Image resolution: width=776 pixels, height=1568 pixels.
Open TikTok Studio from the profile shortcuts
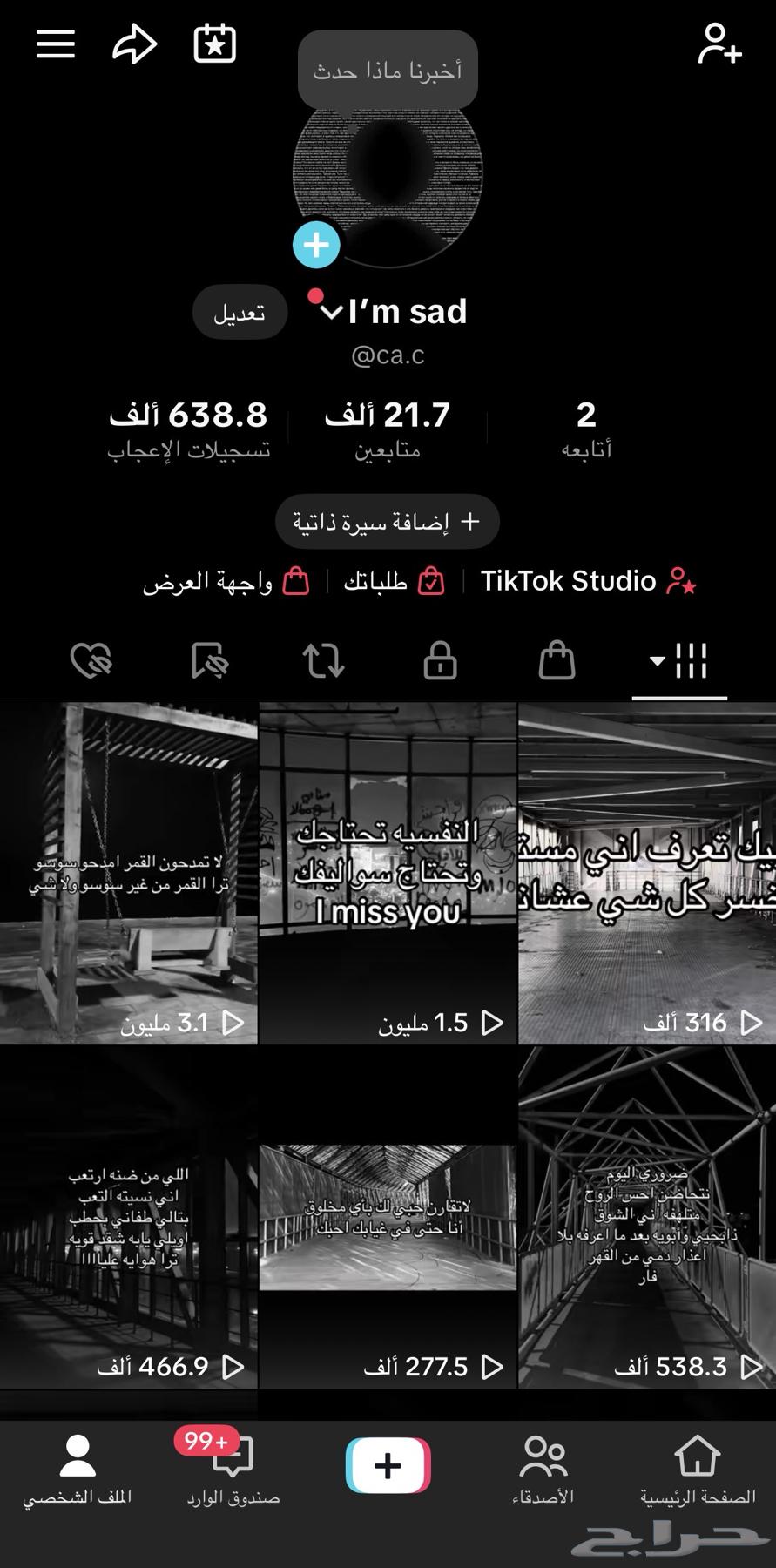click(x=568, y=581)
